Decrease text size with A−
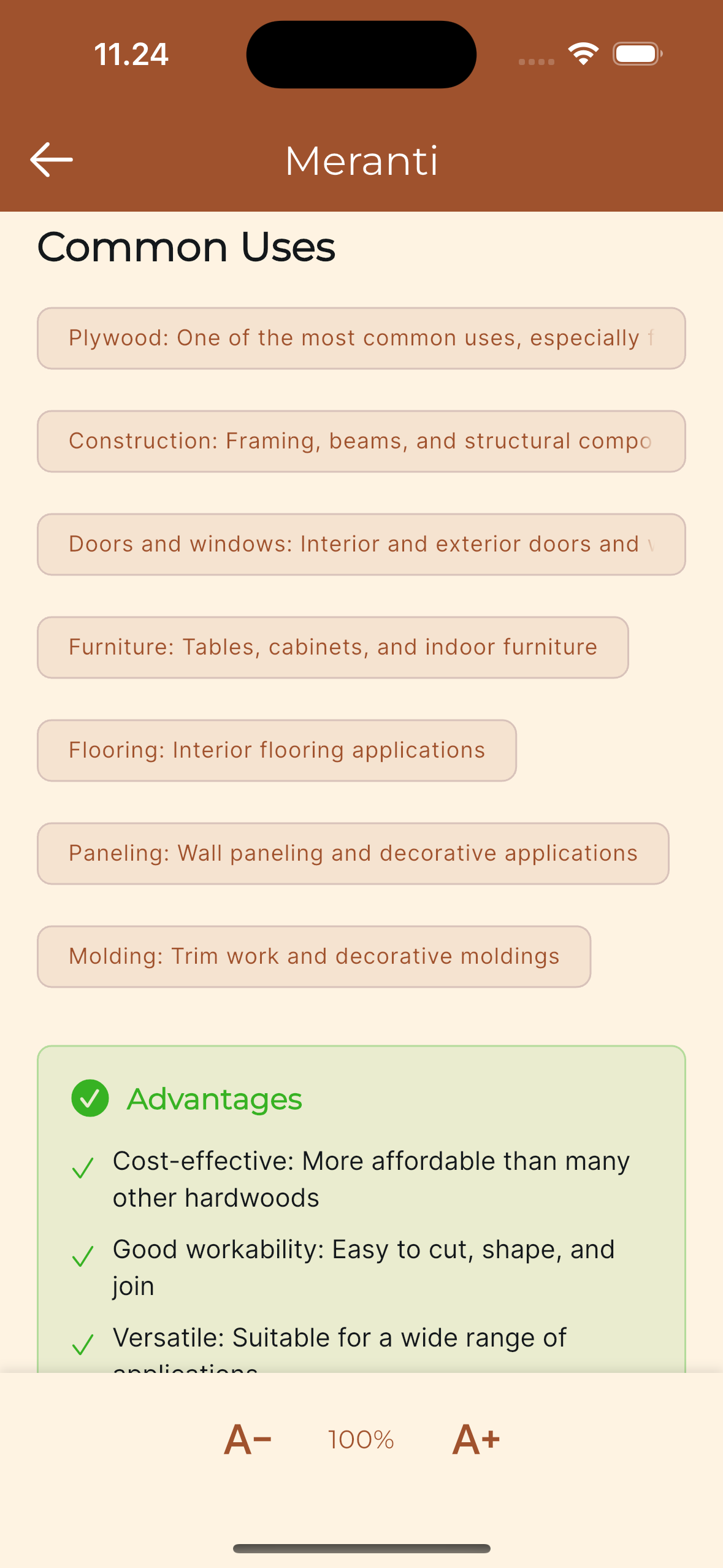Viewport: 723px width, 1568px height. [x=247, y=1439]
